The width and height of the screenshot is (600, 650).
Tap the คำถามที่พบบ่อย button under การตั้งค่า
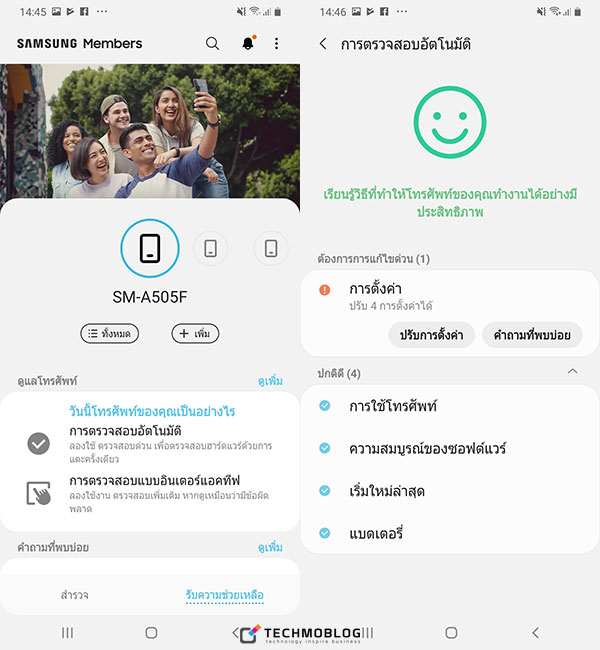point(532,336)
